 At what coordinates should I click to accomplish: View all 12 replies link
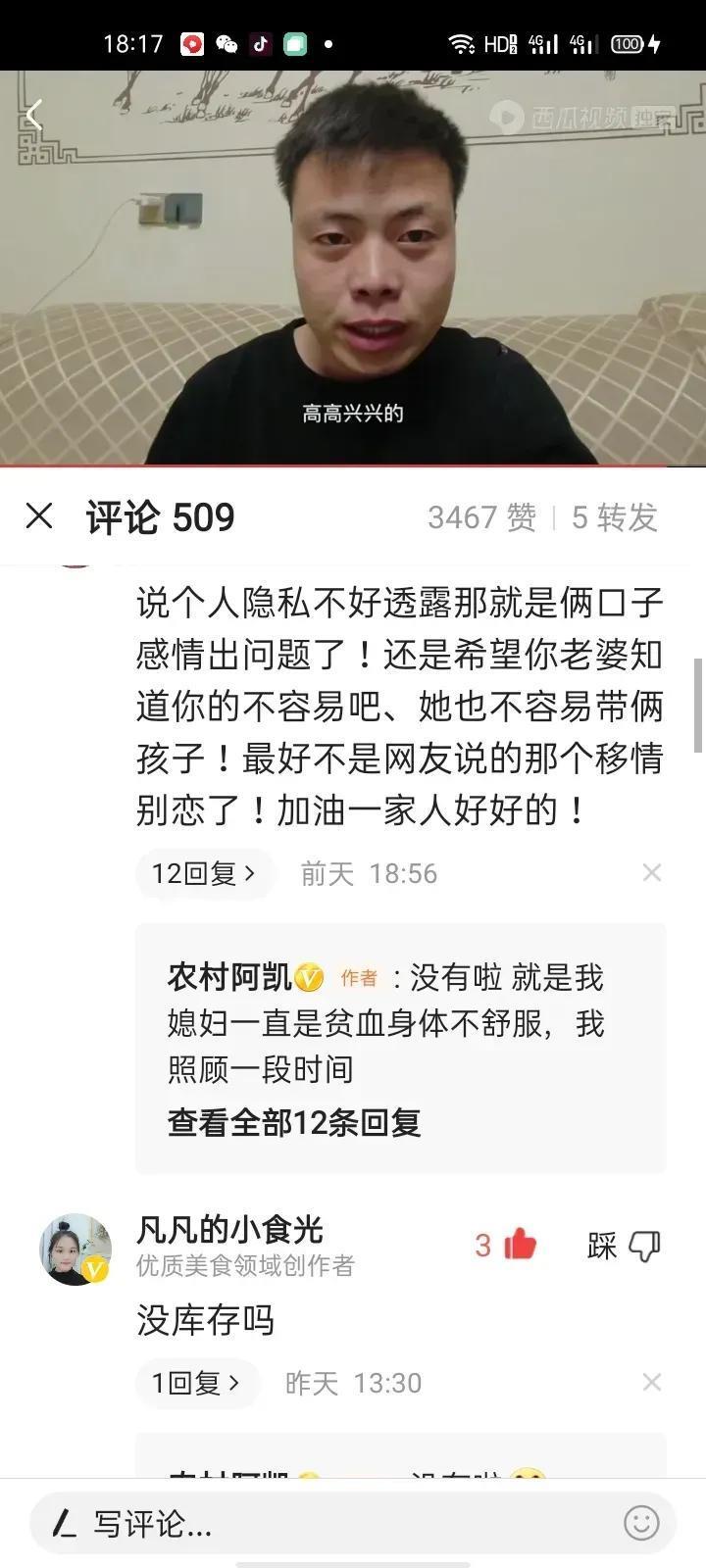tap(294, 1122)
